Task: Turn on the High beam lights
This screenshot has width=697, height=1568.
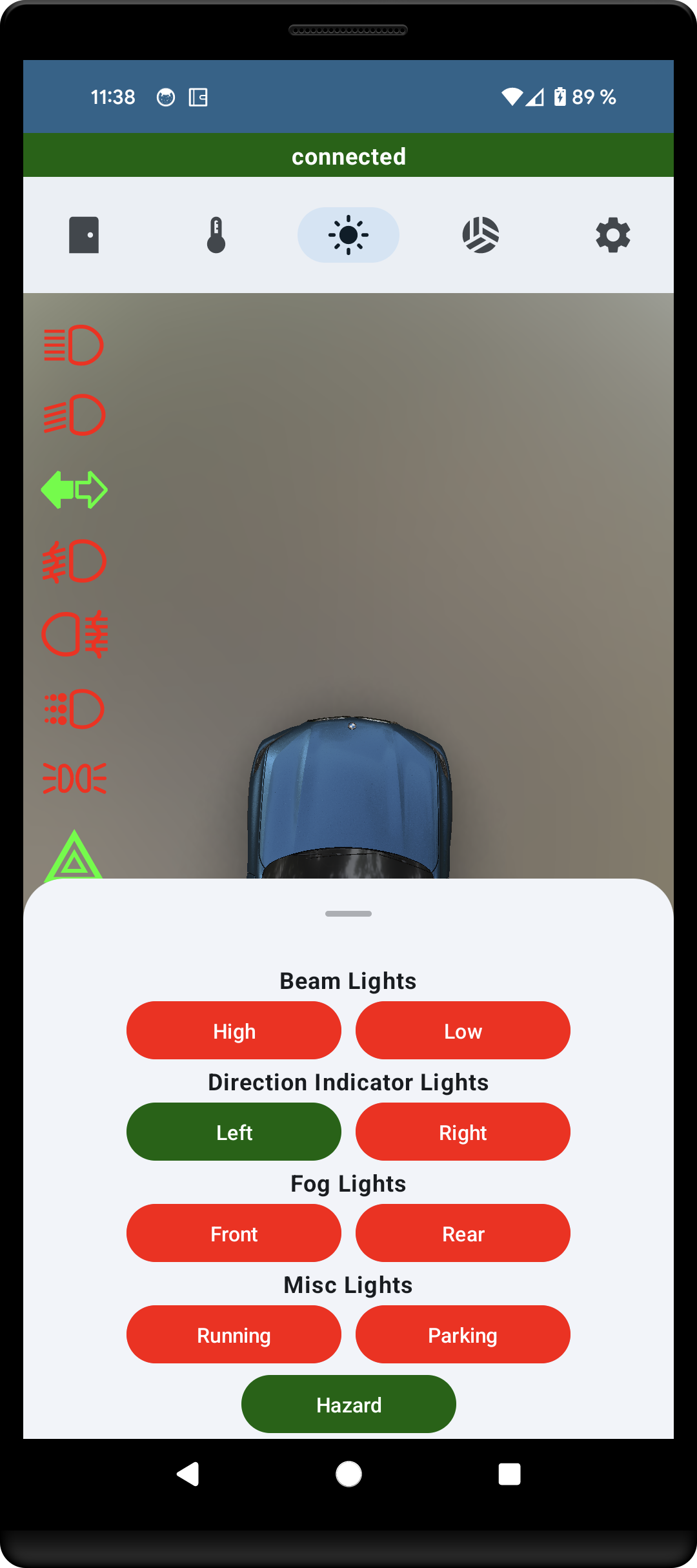Action: (234, 1031)
